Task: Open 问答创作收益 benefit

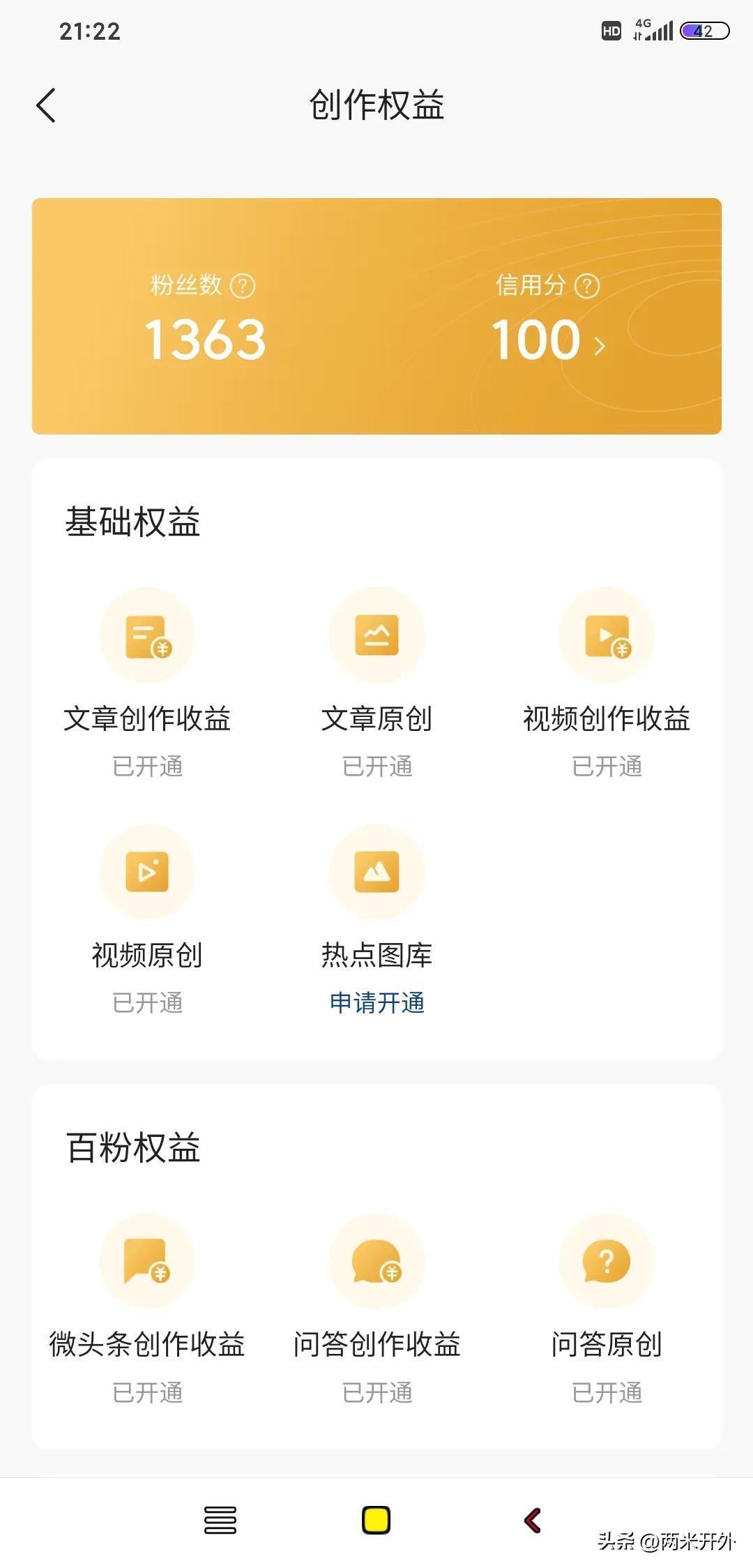Action: pyautogui.click(x=376, y=1262)
